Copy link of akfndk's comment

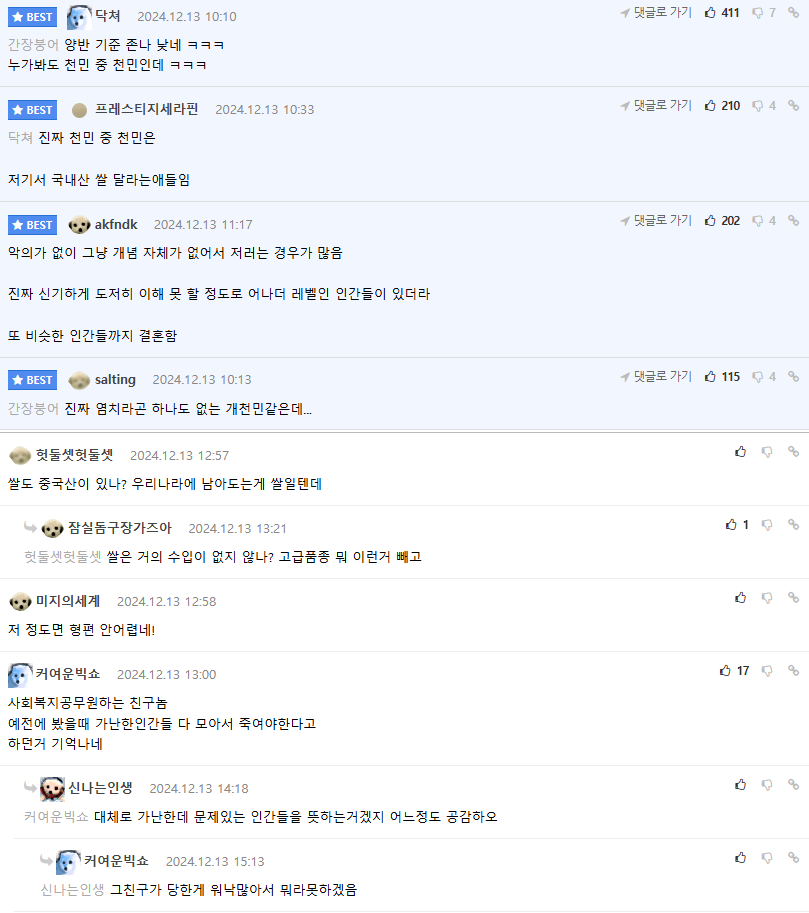coord(793,221)
